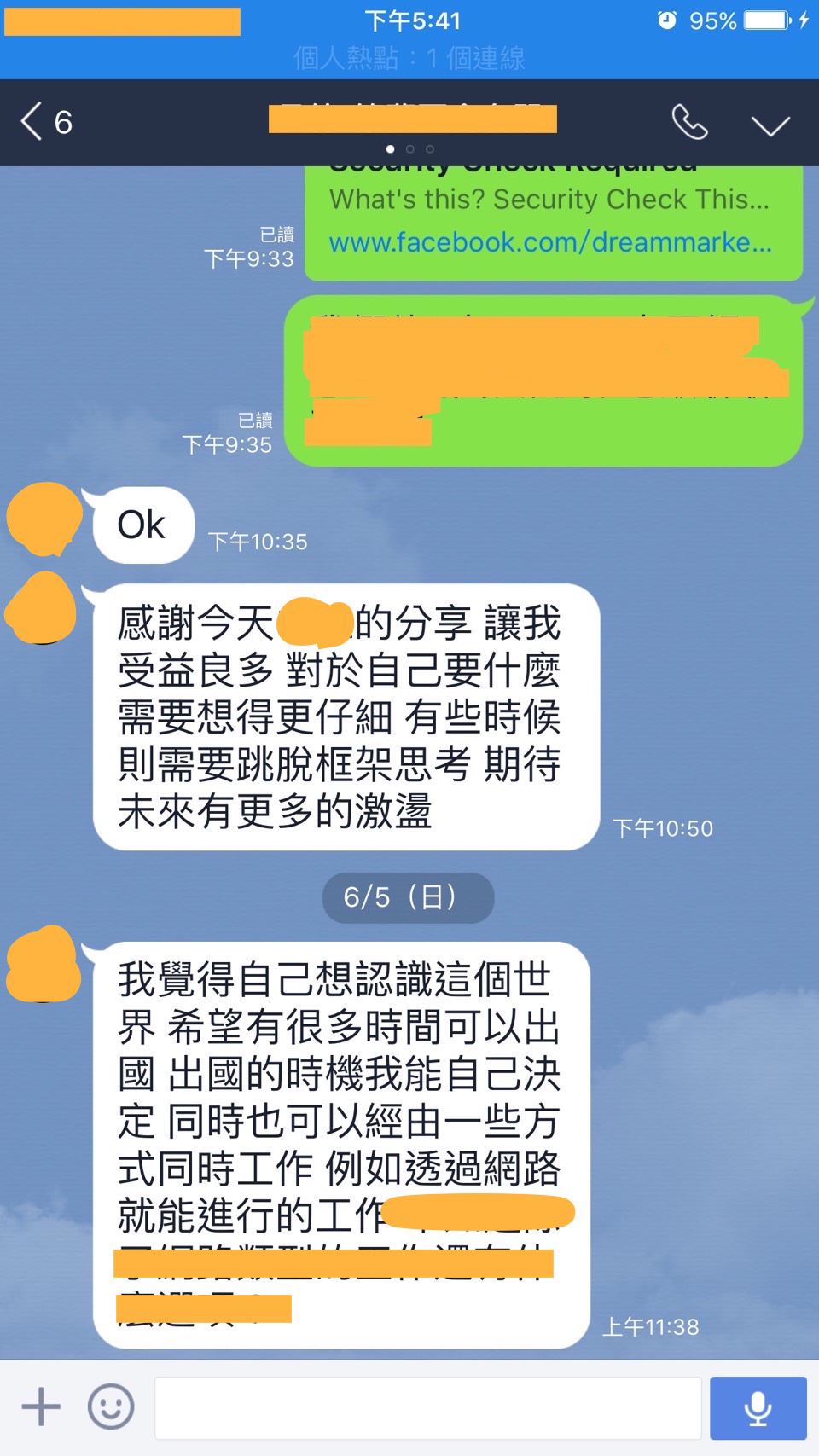This screenshot has height=1456, width=819.
Task: Tap the personal hotspot status banner
Action: (409, 58)
